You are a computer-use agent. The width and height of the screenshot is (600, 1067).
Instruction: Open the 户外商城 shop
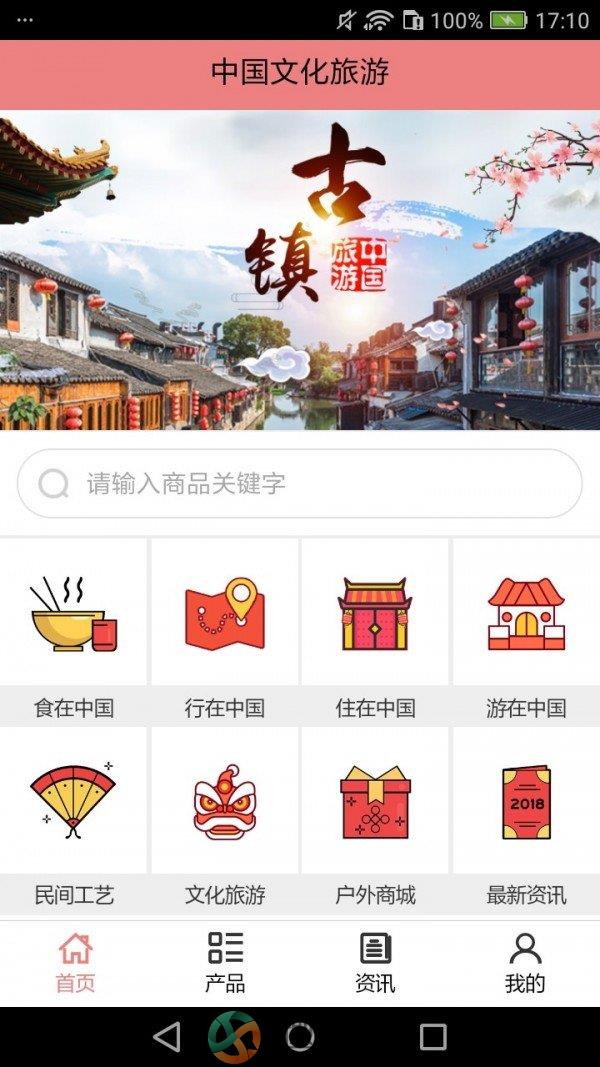pos(375,817)
